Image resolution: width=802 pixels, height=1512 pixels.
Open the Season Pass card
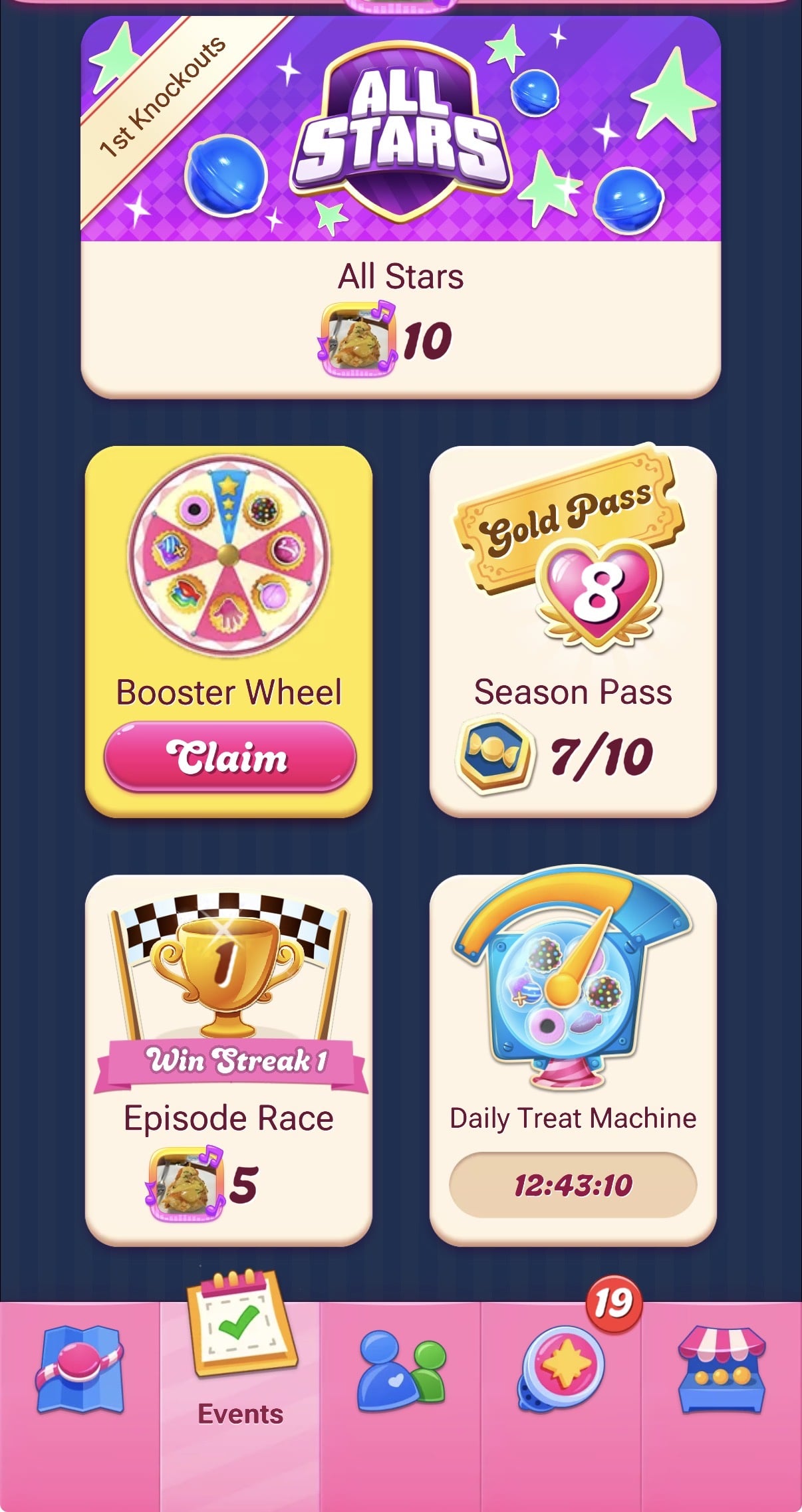(x=573, y=631)
